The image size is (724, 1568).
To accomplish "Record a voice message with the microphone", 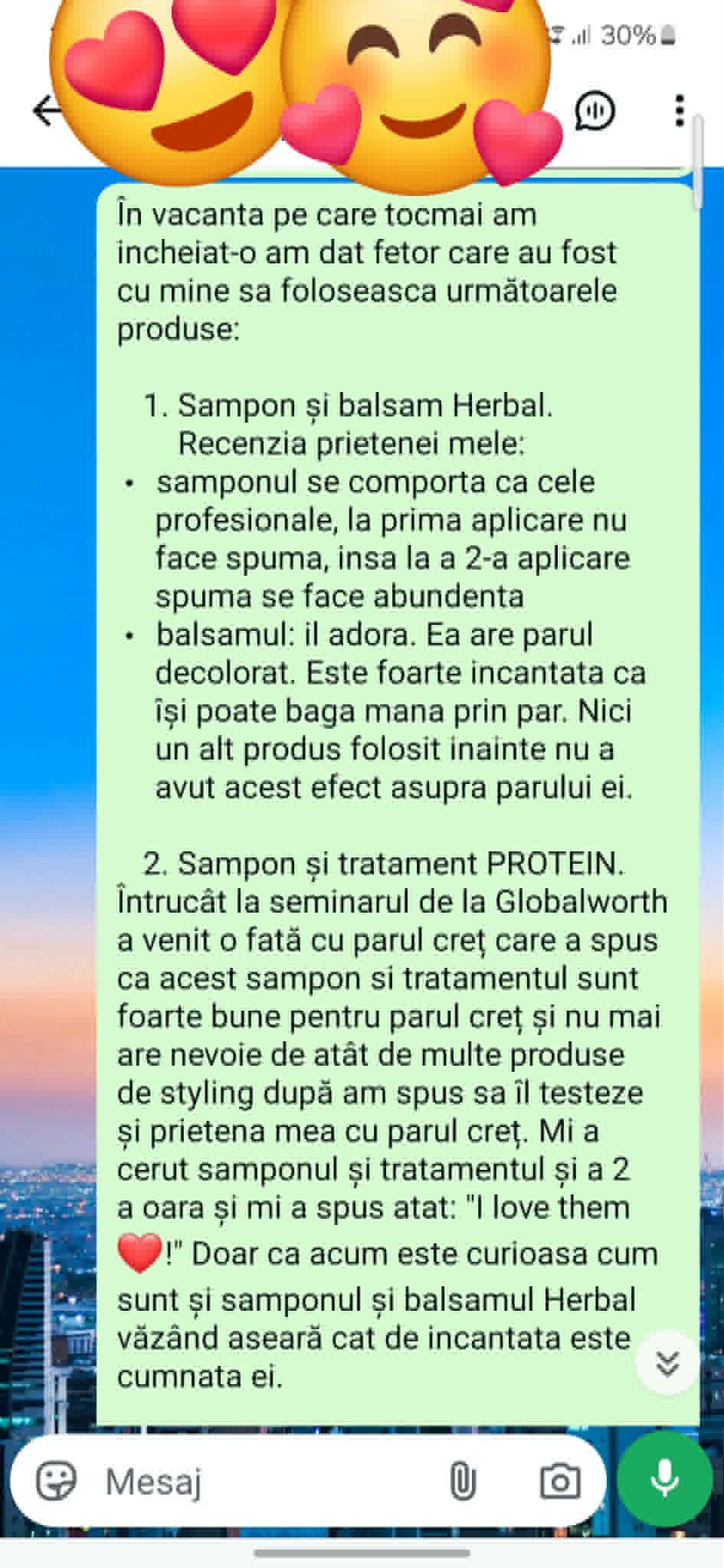I will [663, 1479].
